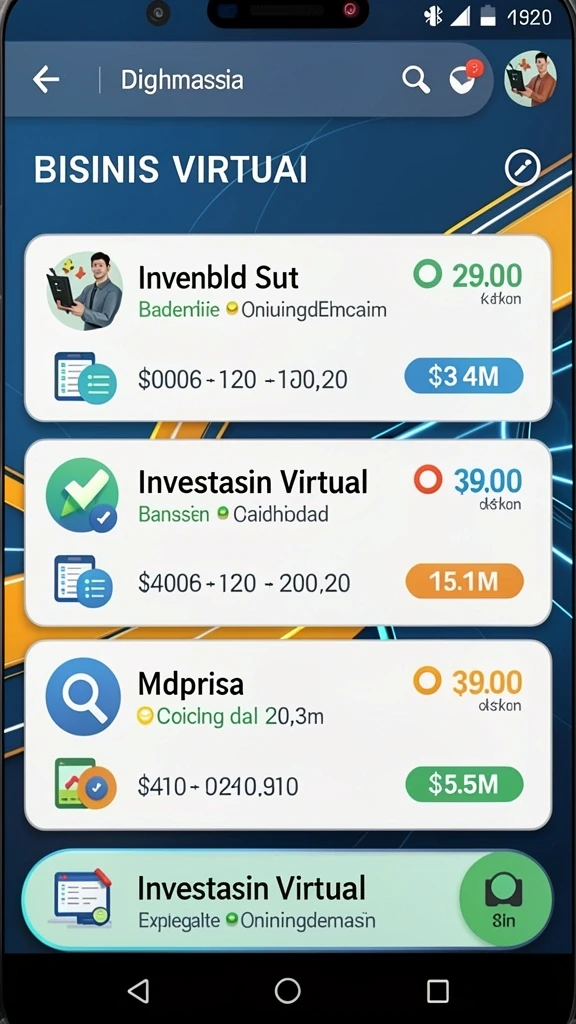Open the Investasin Virtual card priced 39.00
This screenshot has height=1024, width=576.
[x=288, y=533]
